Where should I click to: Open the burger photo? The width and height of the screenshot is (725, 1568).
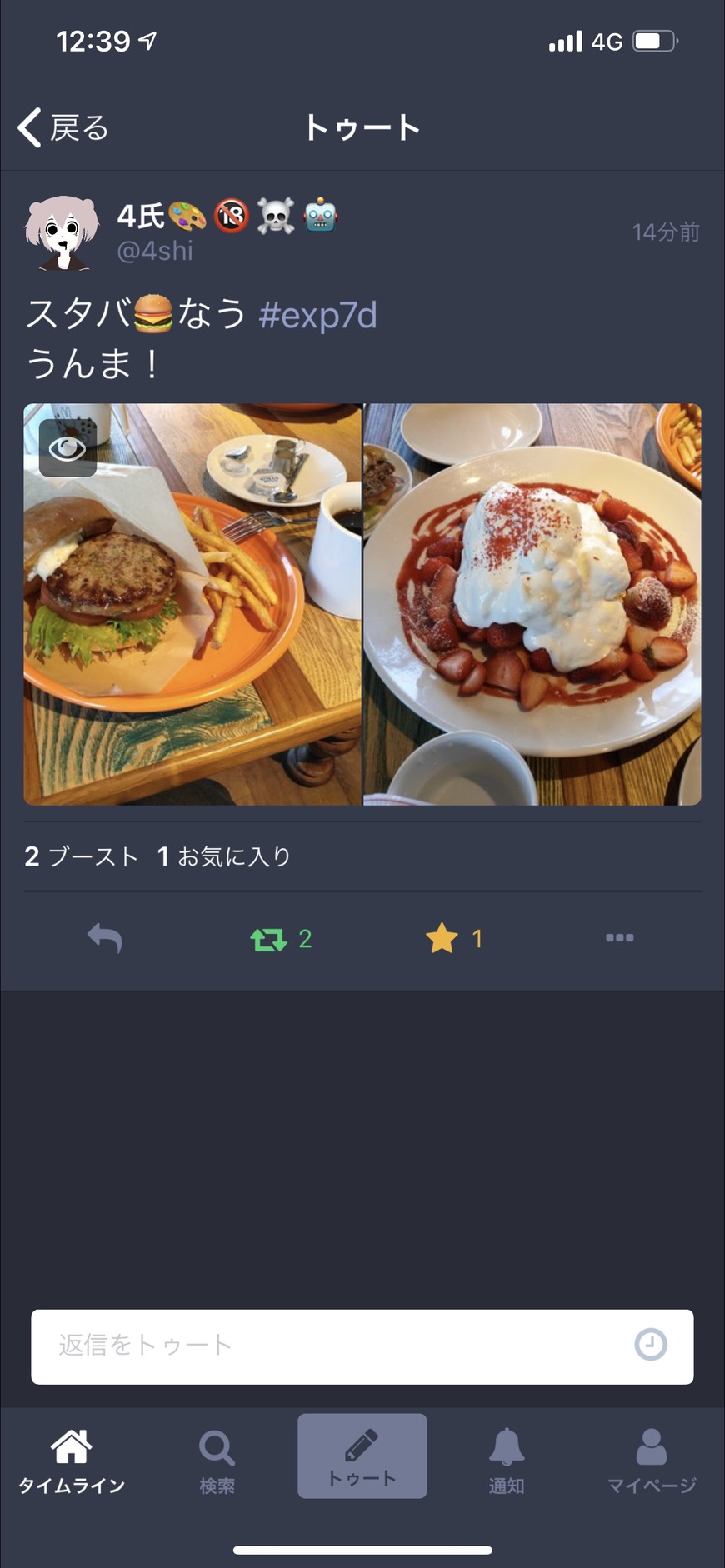click(x=192, y=604)
